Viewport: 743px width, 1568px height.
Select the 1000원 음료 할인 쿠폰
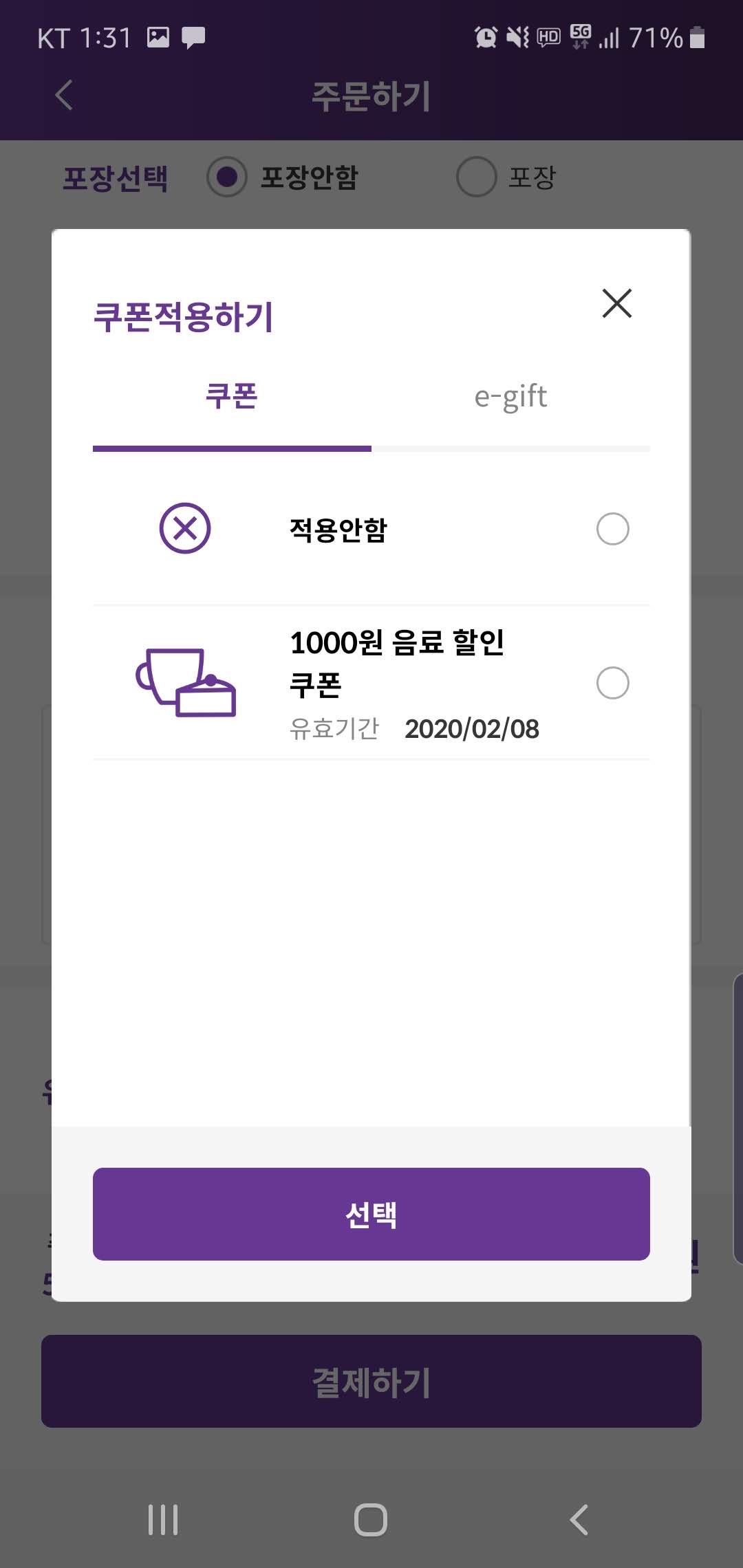coord(612,683)
